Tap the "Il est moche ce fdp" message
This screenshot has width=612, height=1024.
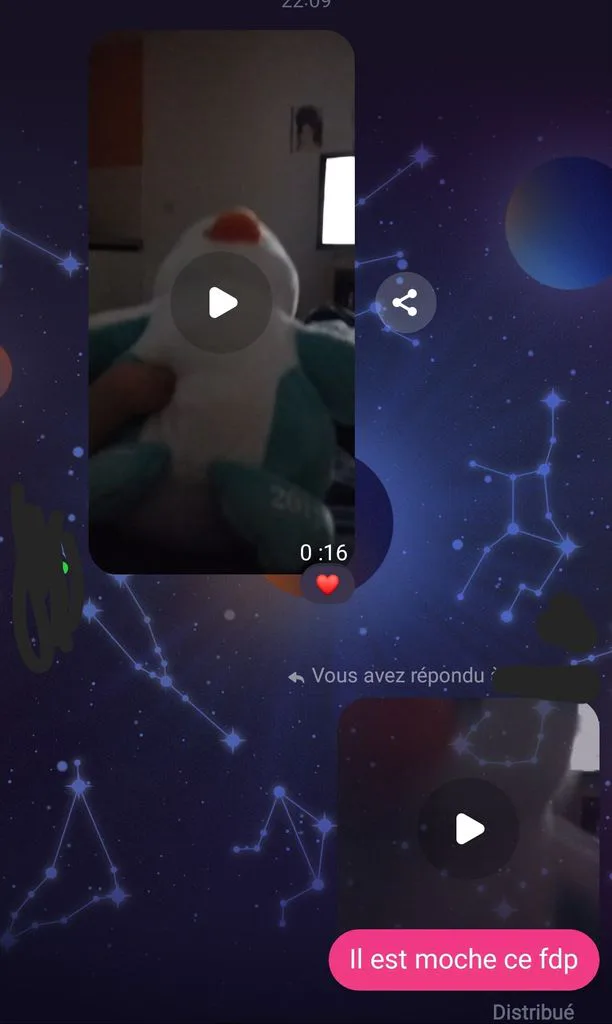pos(464,959)
